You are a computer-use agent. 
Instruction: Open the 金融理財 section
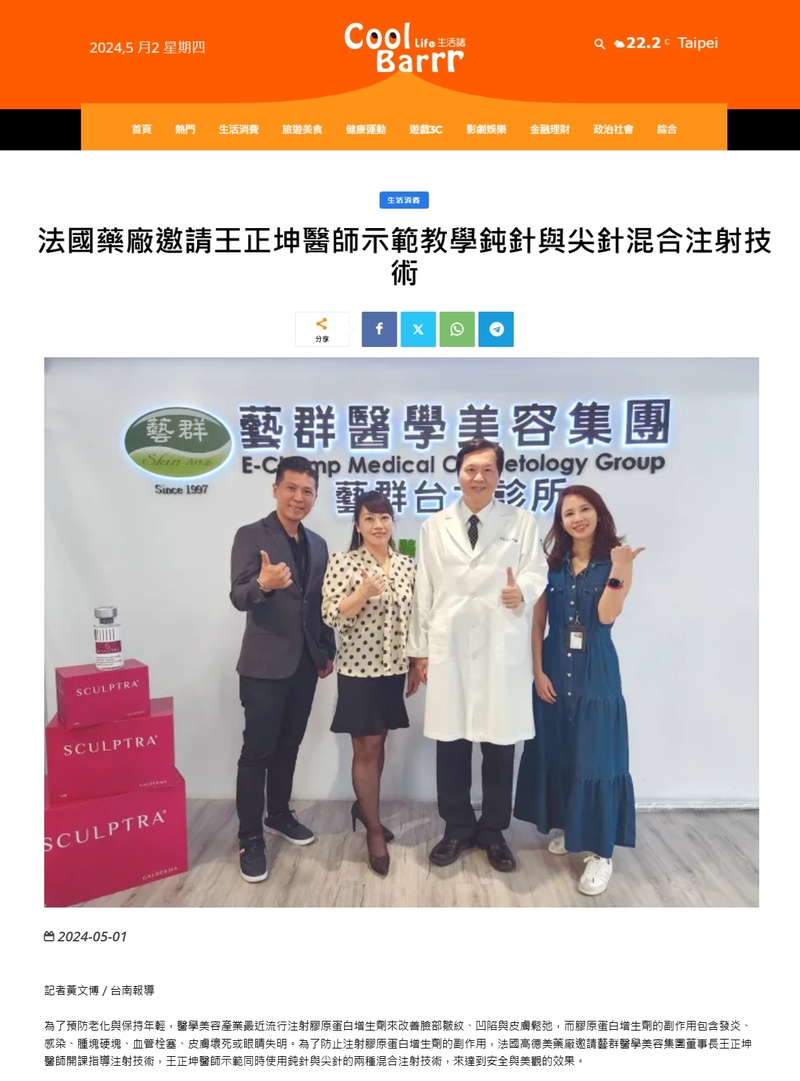tap(549, 130)
